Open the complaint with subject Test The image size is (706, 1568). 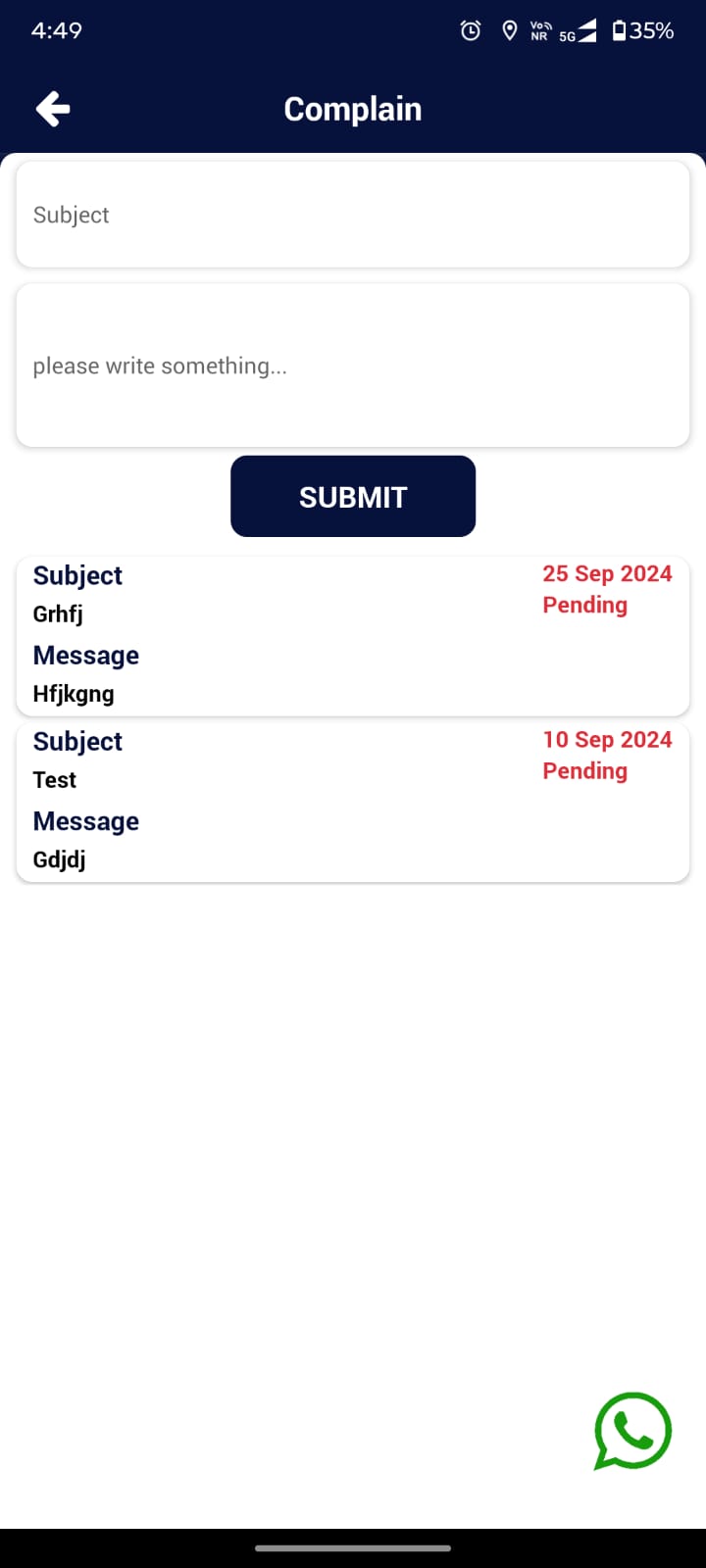(353, 803)
